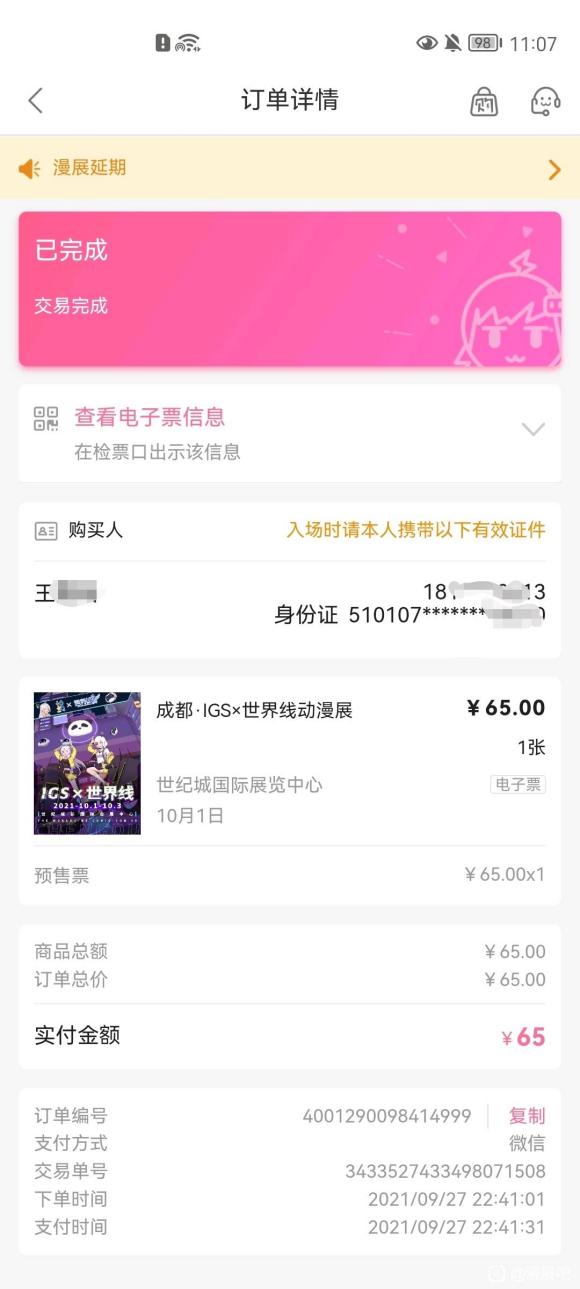
Task: Contact customer service via the headset icon
Action: 545,101
